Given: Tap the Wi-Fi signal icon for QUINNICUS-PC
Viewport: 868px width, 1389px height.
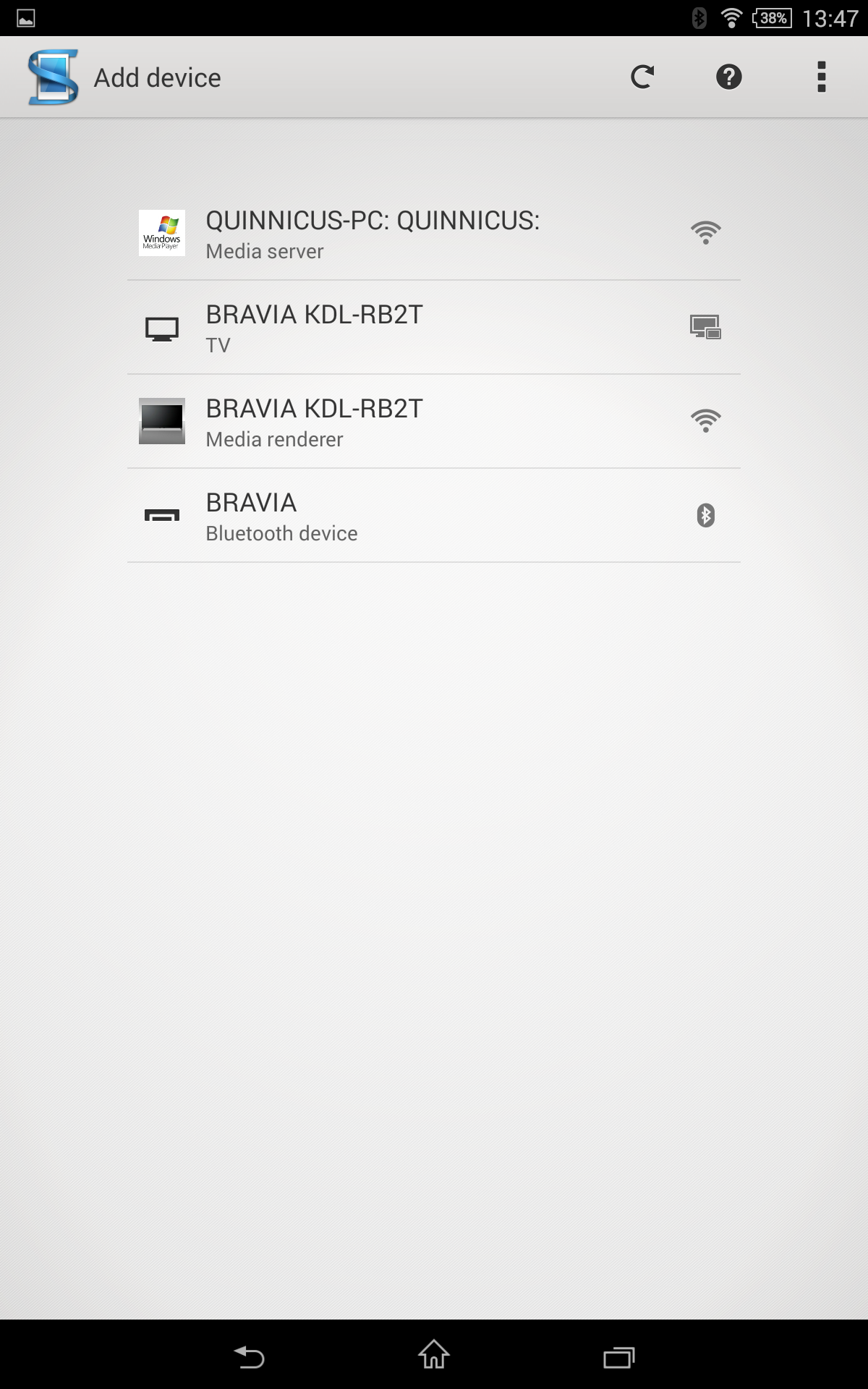Looking at the screenshot, I should pyautogui.click(x=705, y=231).
